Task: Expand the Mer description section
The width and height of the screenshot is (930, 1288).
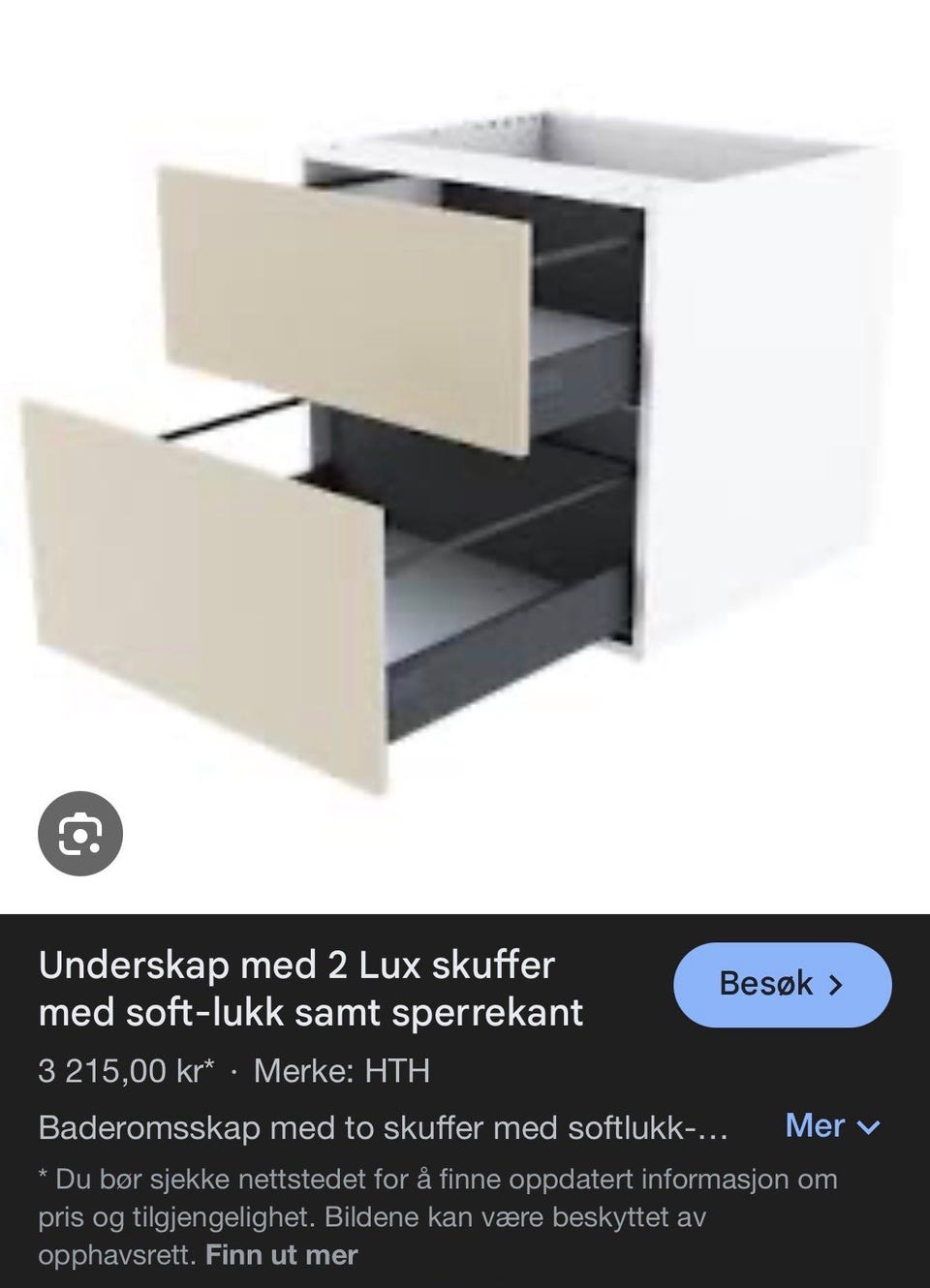Action: [x=830, y=1126]
